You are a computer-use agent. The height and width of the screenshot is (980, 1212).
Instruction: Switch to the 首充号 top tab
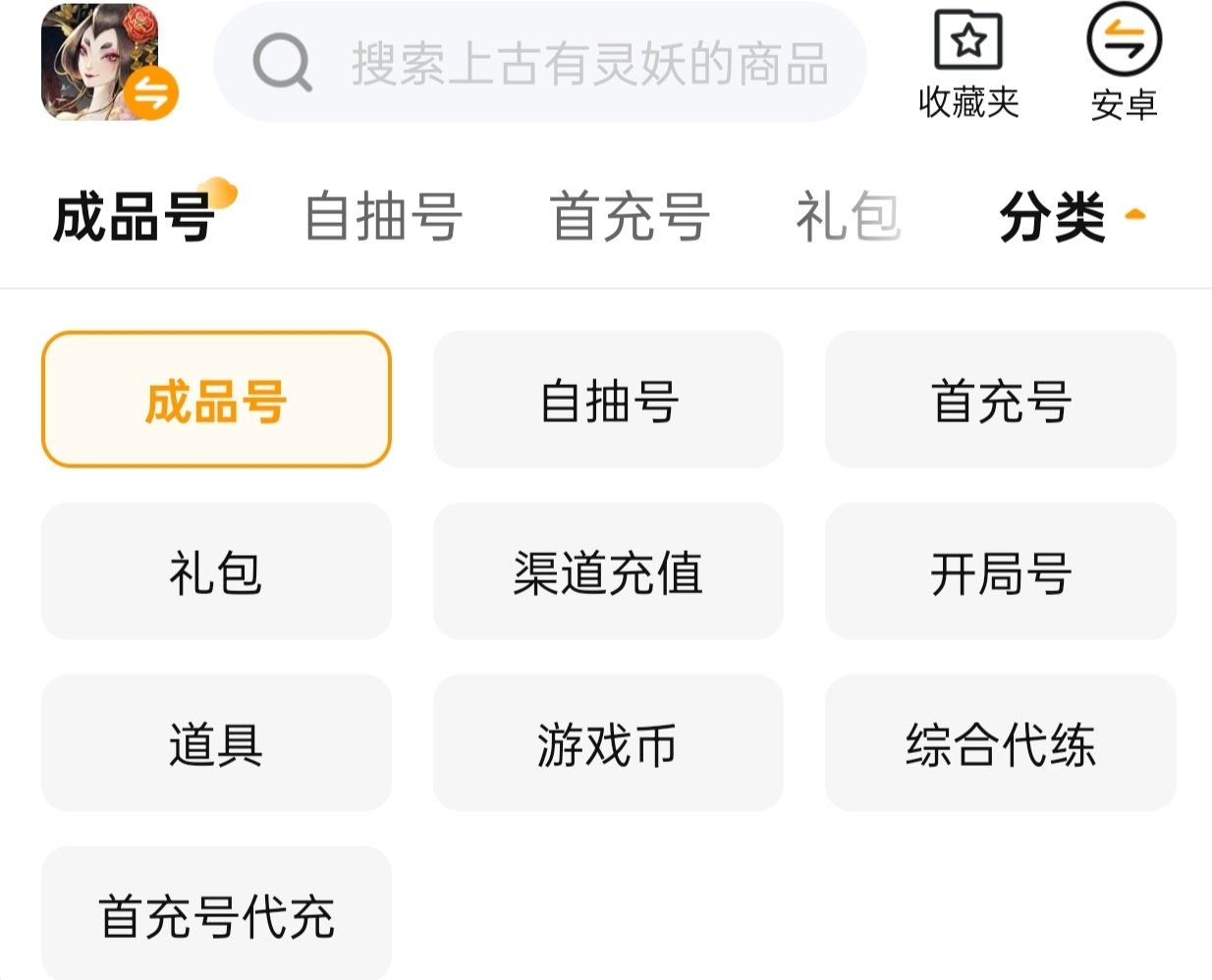tap(630, 217)
